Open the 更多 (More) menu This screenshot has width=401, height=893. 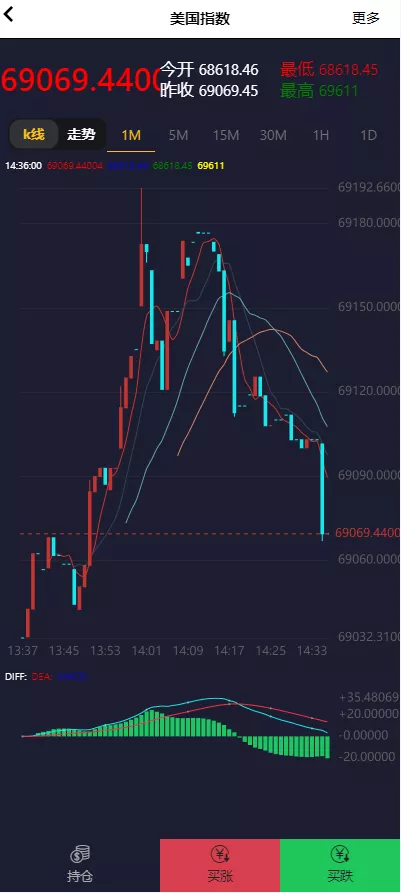point(366,18)
